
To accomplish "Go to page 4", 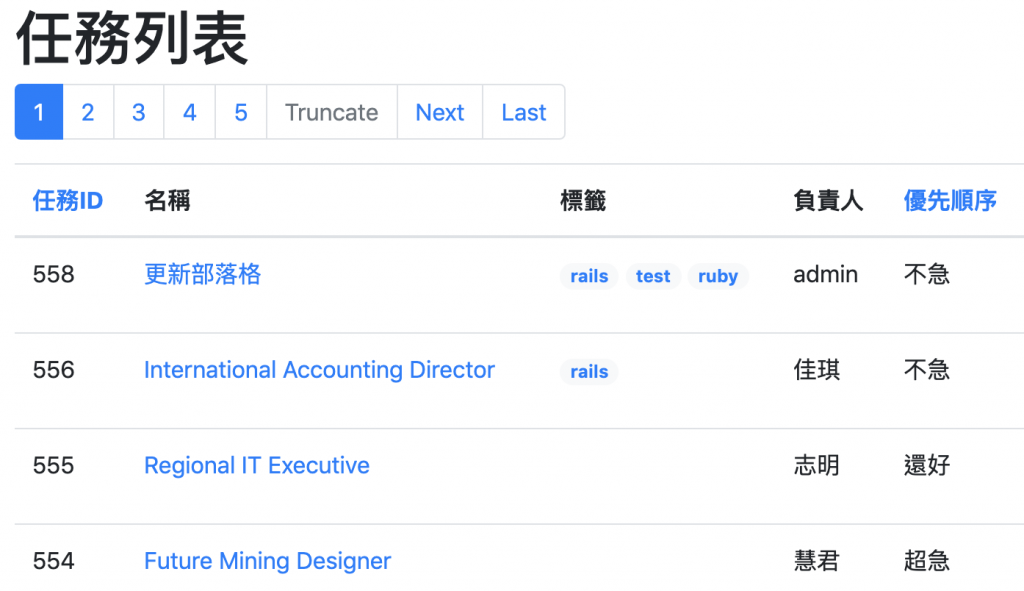I will 190,112.
